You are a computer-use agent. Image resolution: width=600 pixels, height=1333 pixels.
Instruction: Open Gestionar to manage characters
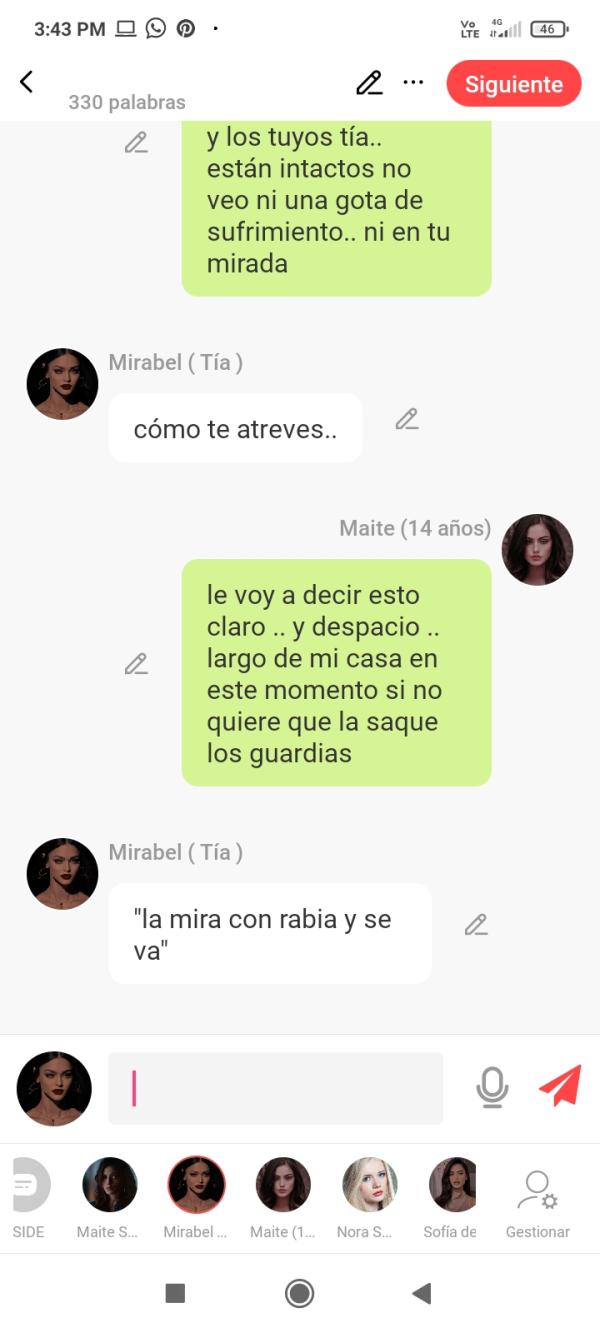pyautogui.click(x=538, y=1196)
